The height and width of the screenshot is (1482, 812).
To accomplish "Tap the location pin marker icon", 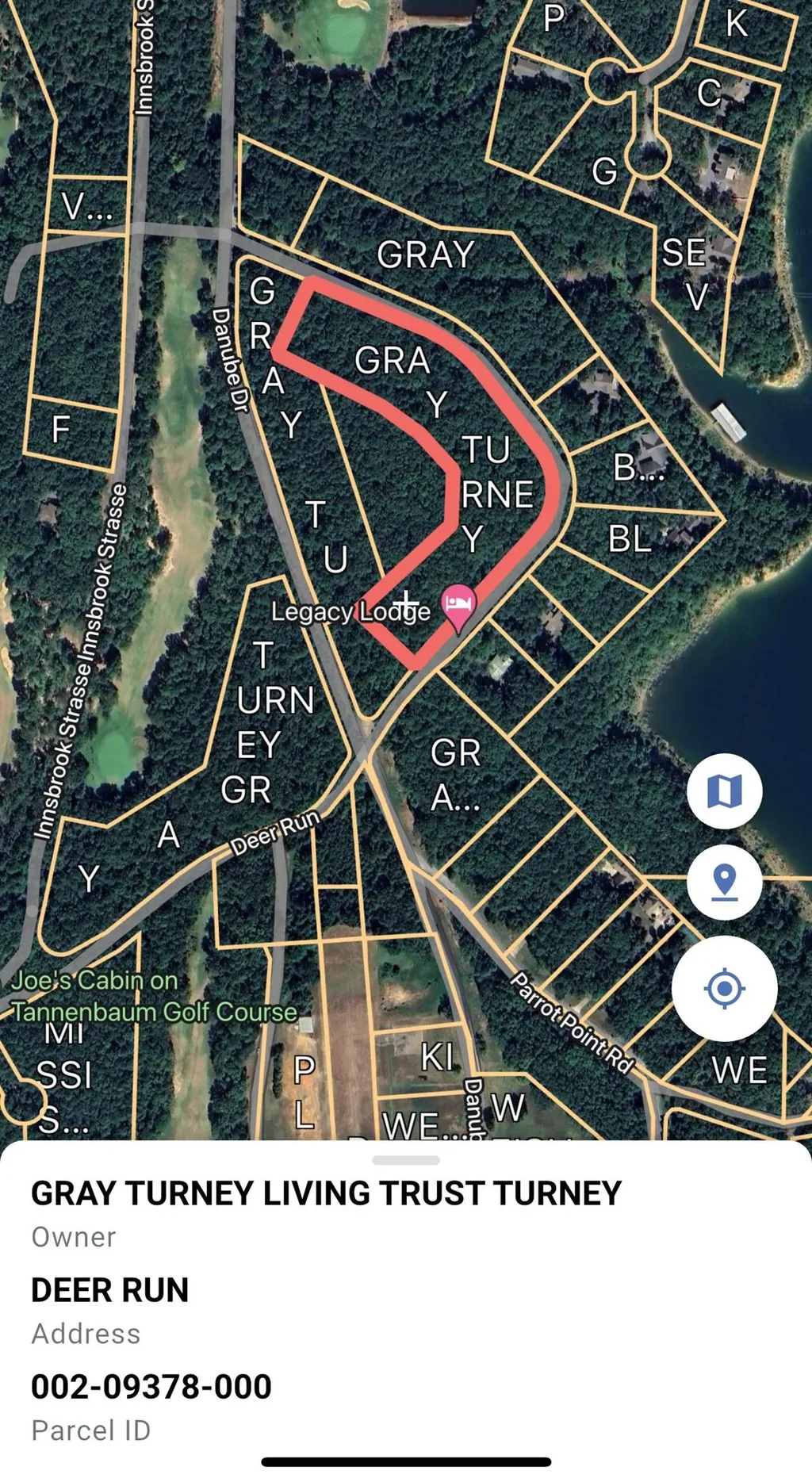I will pyautogui.click(x=726, y=883).
